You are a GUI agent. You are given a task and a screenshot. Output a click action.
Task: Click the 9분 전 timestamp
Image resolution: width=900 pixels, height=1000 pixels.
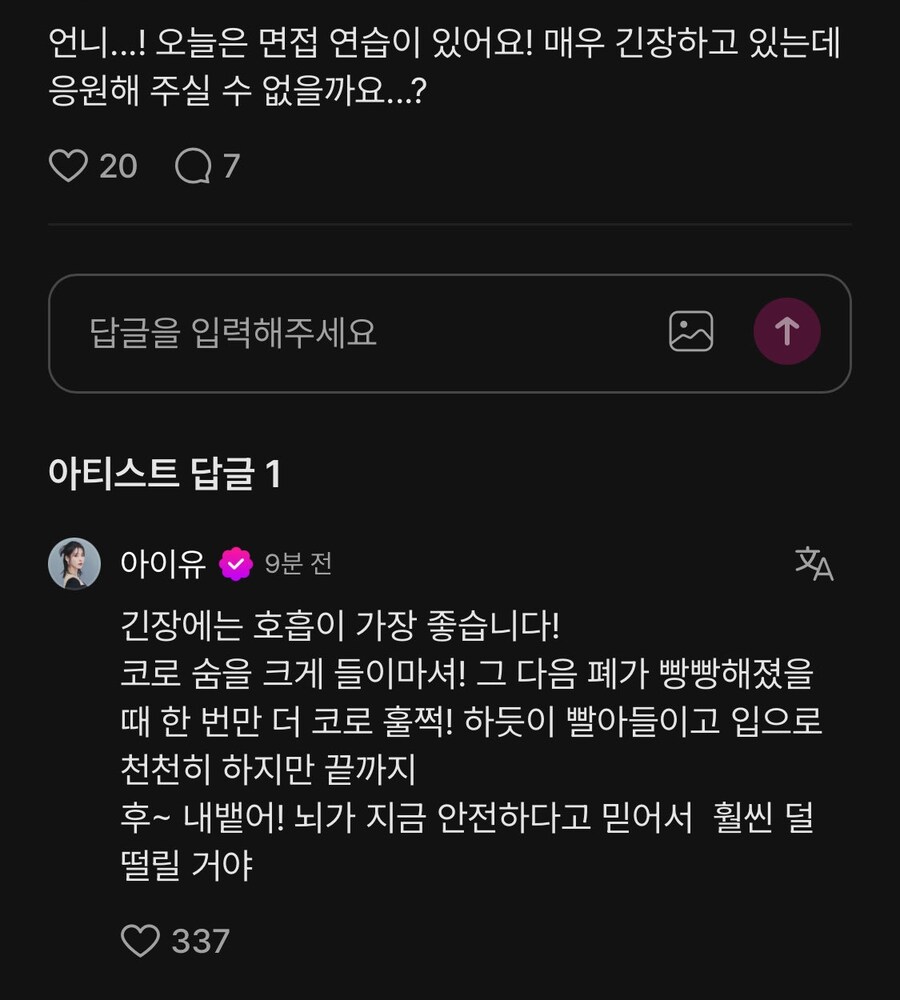tap(299, 564)
